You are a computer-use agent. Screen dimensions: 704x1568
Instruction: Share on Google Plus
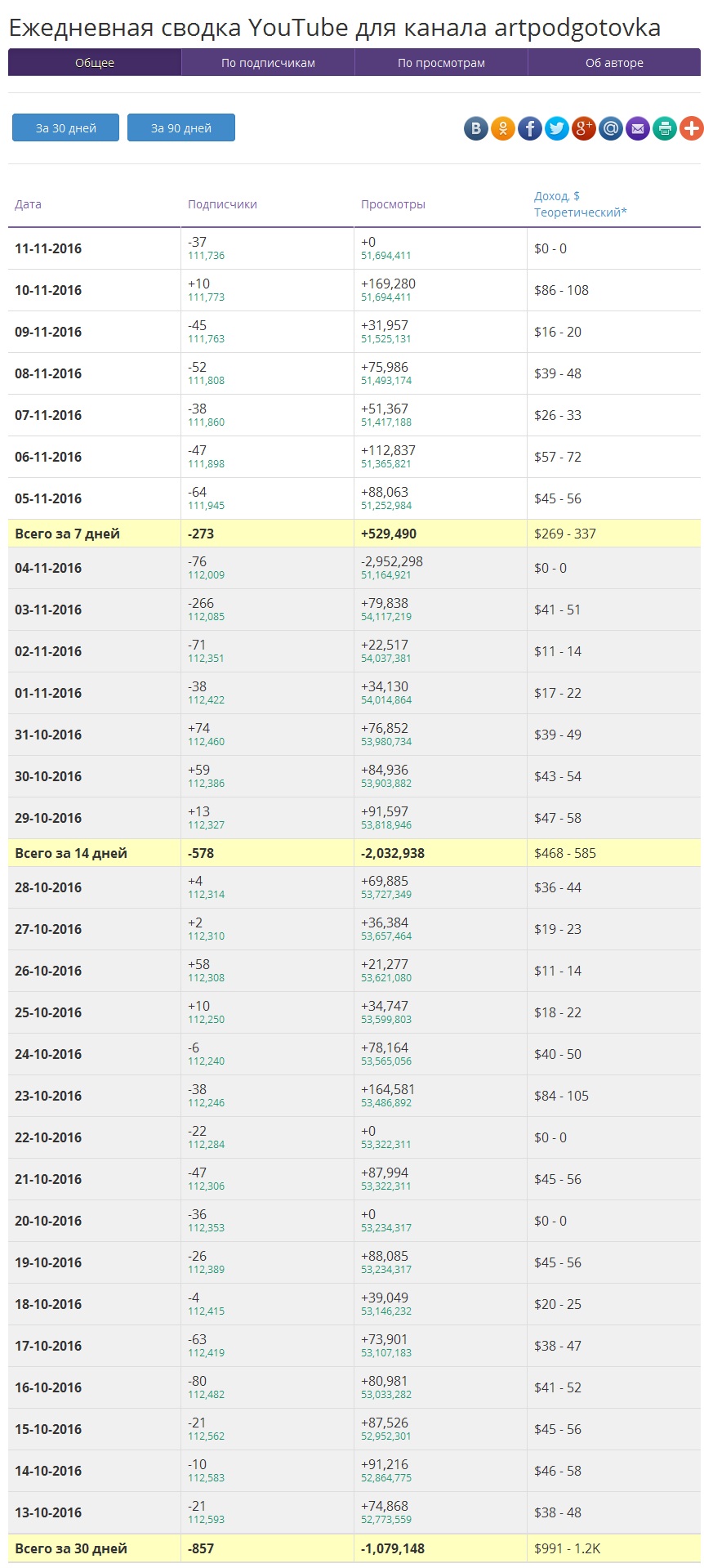coord(584,128)
